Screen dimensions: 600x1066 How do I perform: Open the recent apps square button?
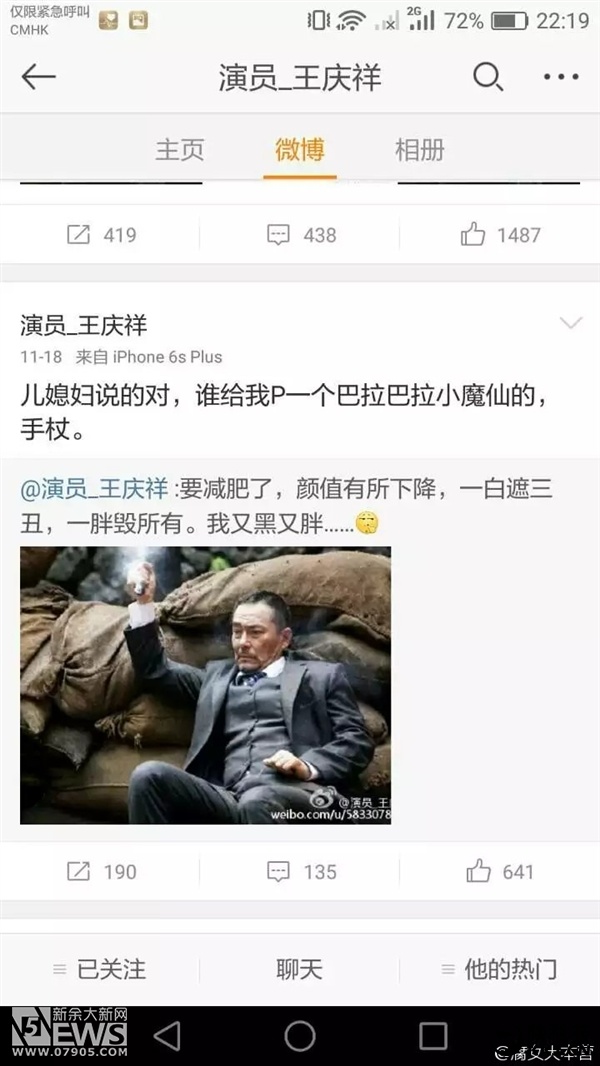[433, 1036]
